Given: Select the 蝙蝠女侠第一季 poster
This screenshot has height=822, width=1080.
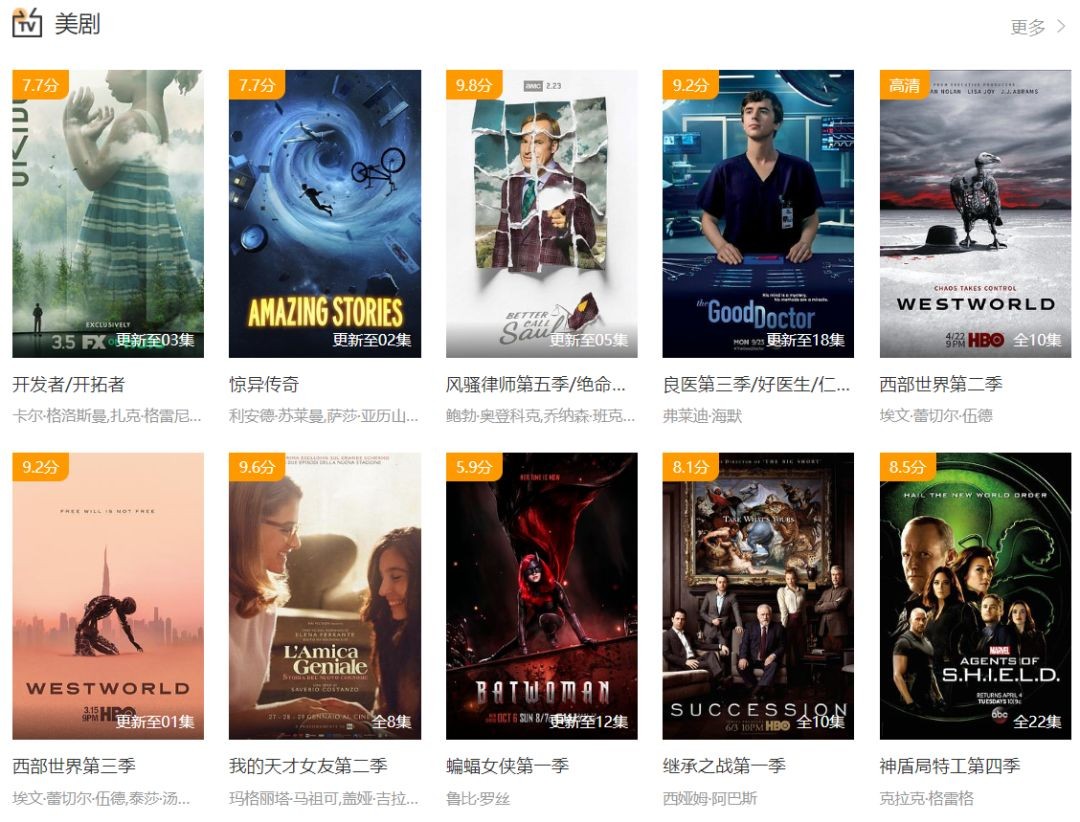Looking at the screenshot, I should [x=541, y=595].
